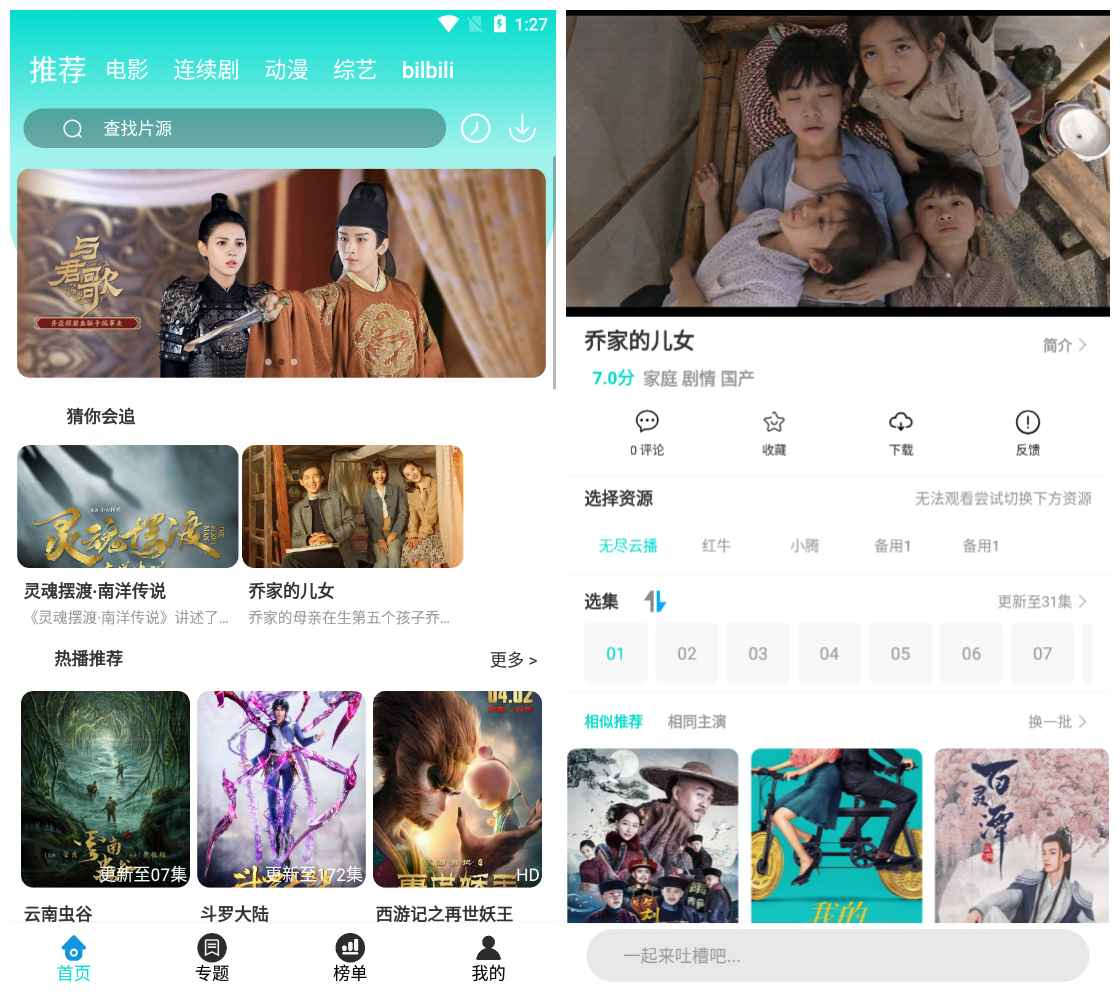Go to the 专题 bottom tab
1120x997 pixels.
pos(212,958)
